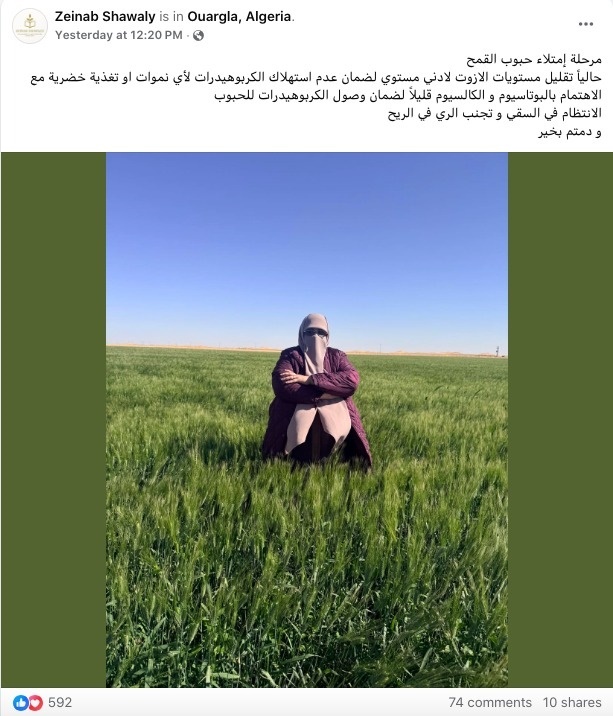The height and width of the screenshot is (716, 613).
Task: View the post photo in full
Action: (306, 418)
